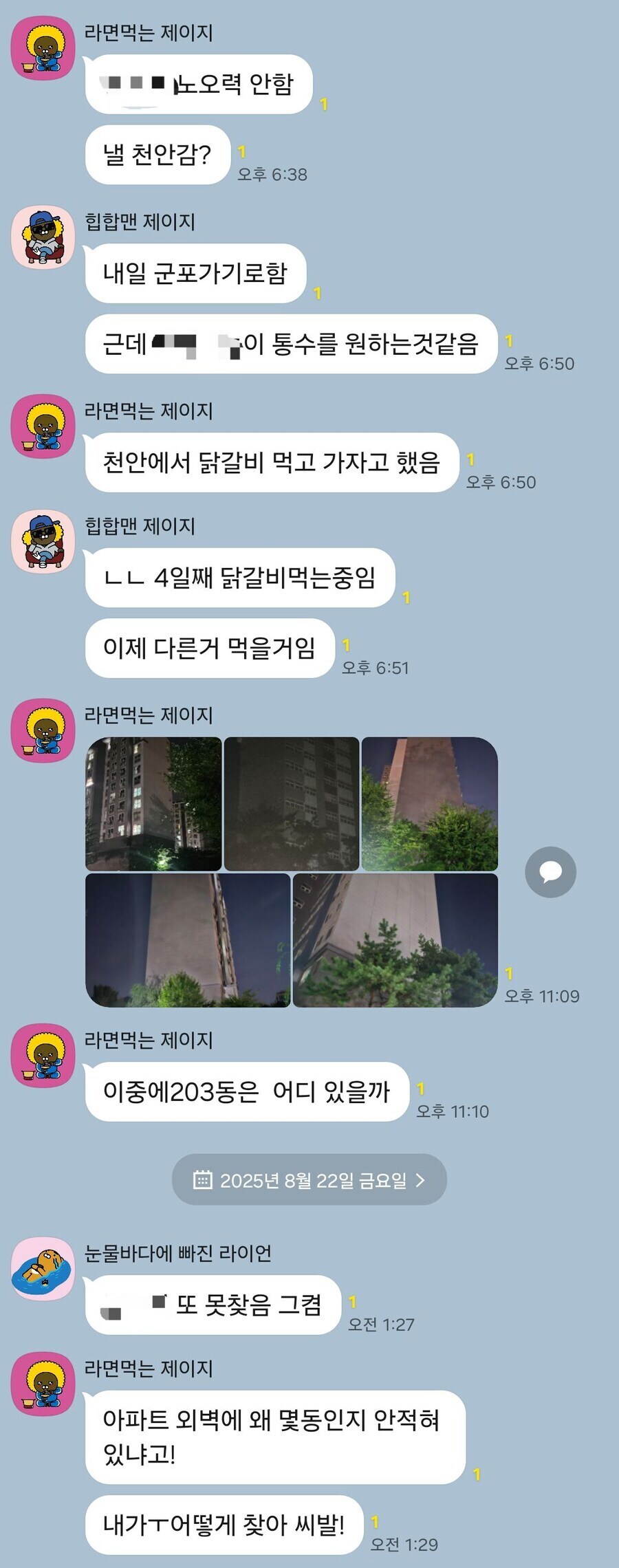Screen dimensions: 619x1568
Task: View the photo of the lit apartment windows
Action: (x=153, y=803)
